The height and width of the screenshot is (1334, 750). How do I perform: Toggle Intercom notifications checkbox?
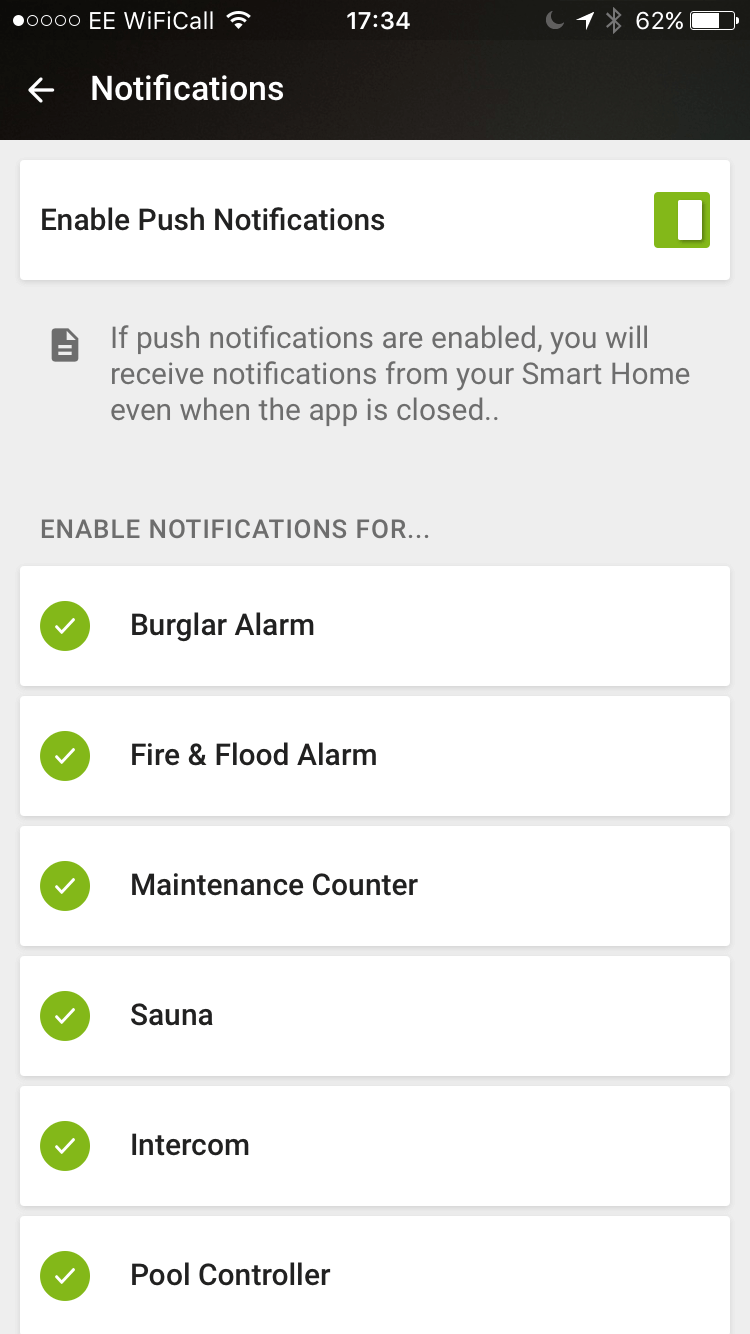click(65, 1146)
